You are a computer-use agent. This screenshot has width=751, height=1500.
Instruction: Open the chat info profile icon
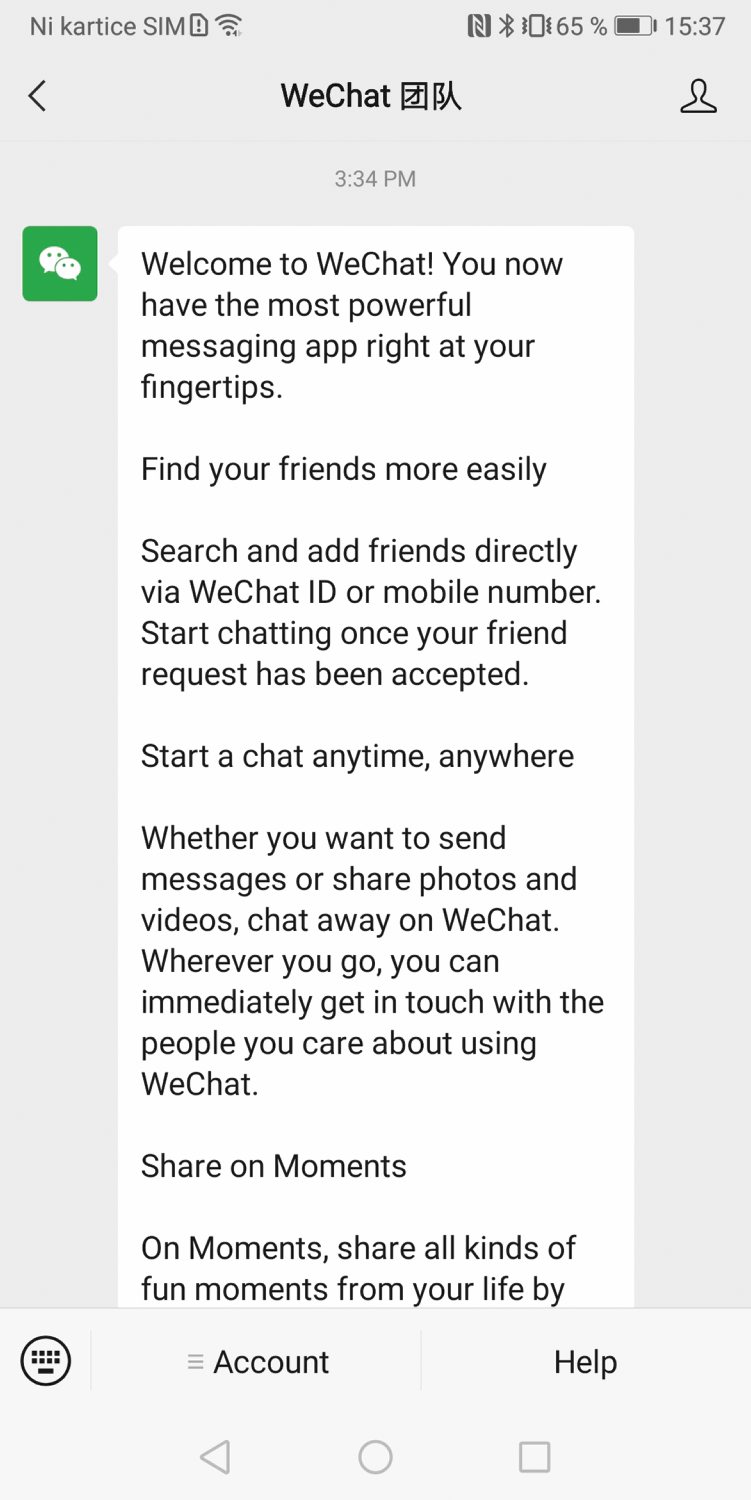point(698,96)
